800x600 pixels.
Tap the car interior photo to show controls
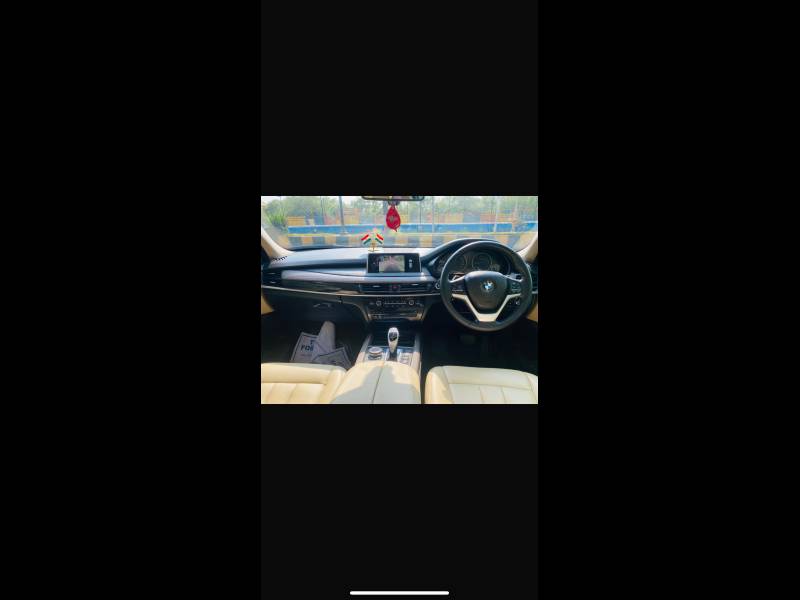click(399, 300)
